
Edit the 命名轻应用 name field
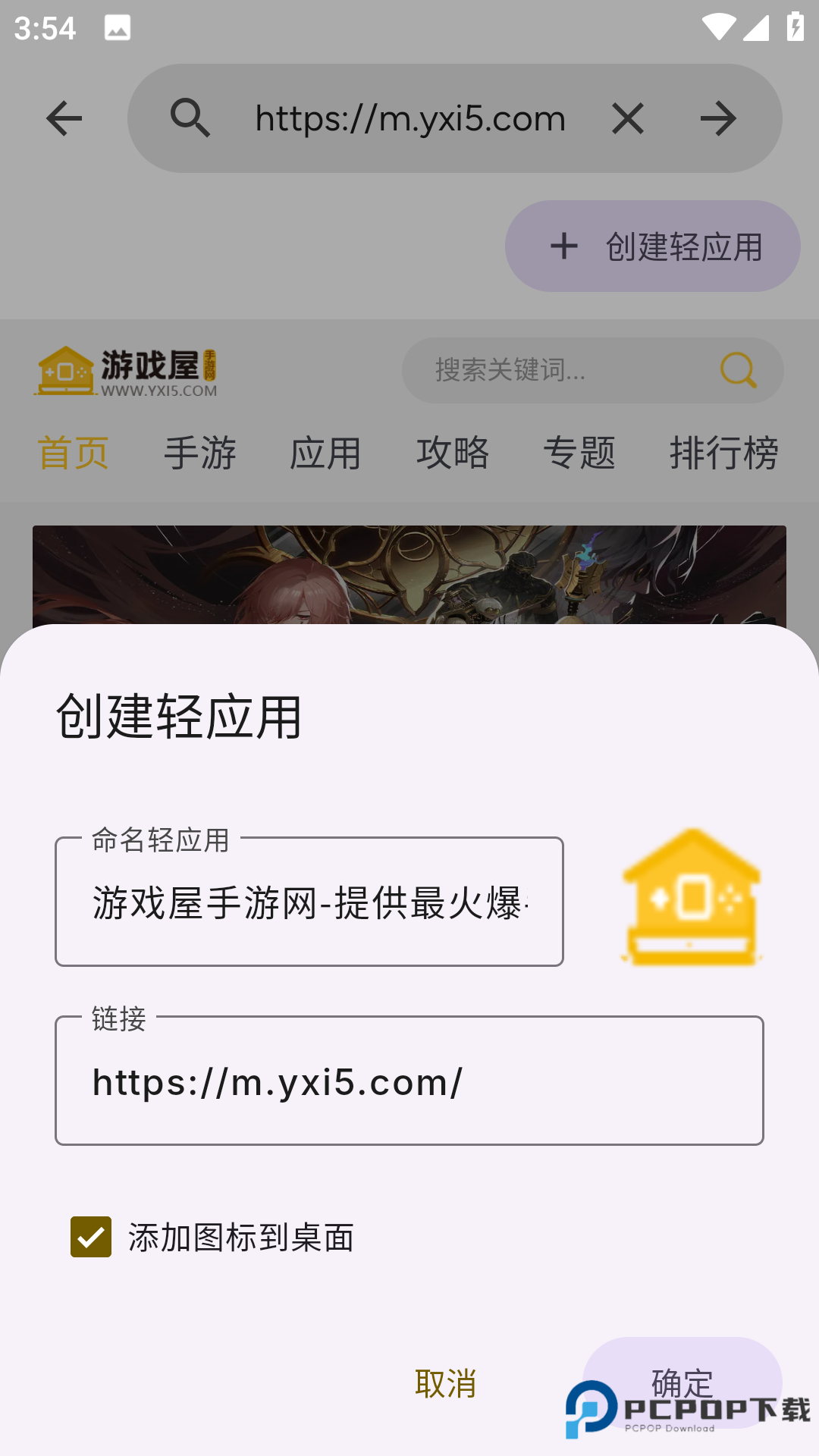(309, 902)
